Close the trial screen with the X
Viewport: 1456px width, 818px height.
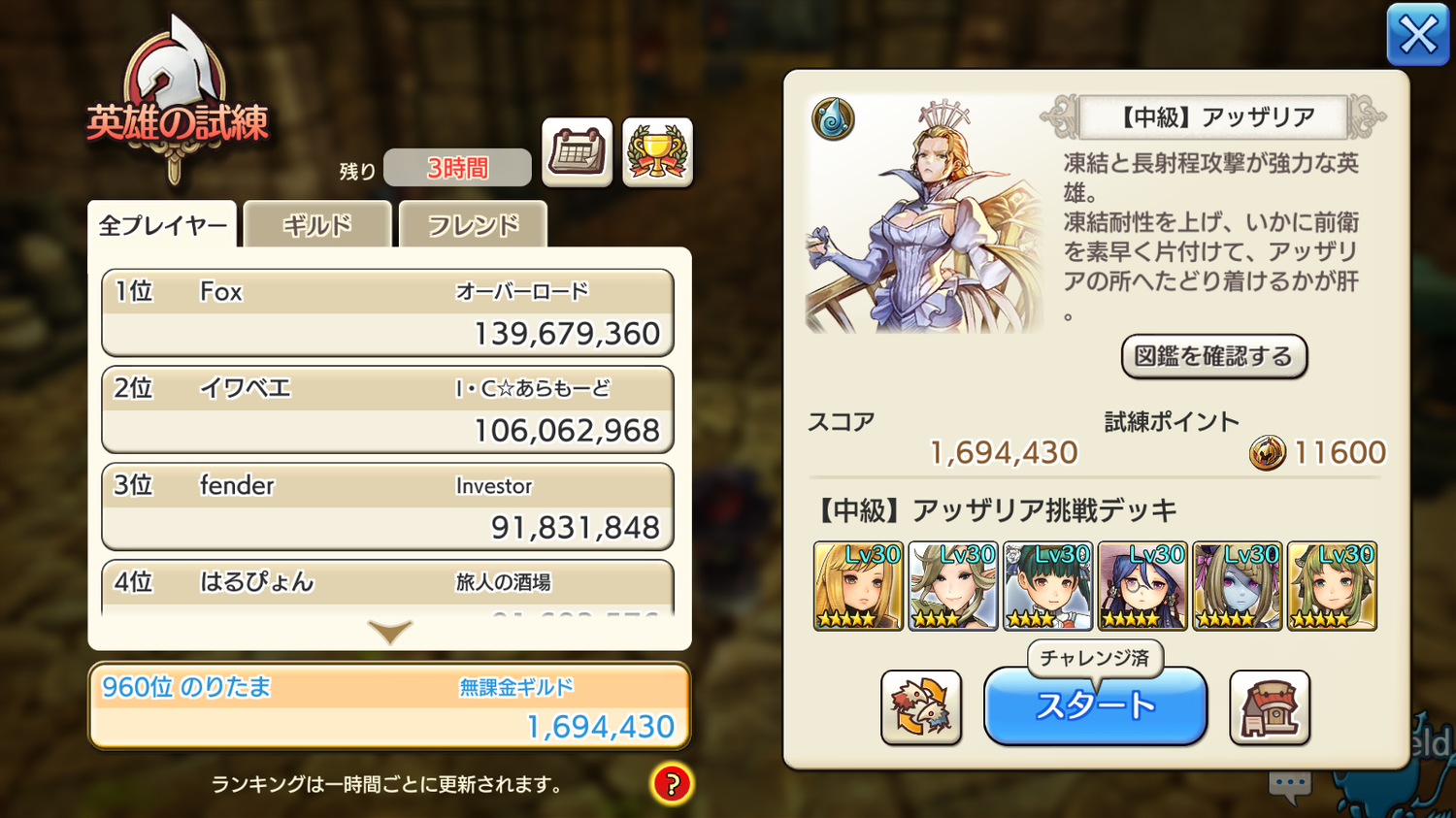(x=1417, y=35)
